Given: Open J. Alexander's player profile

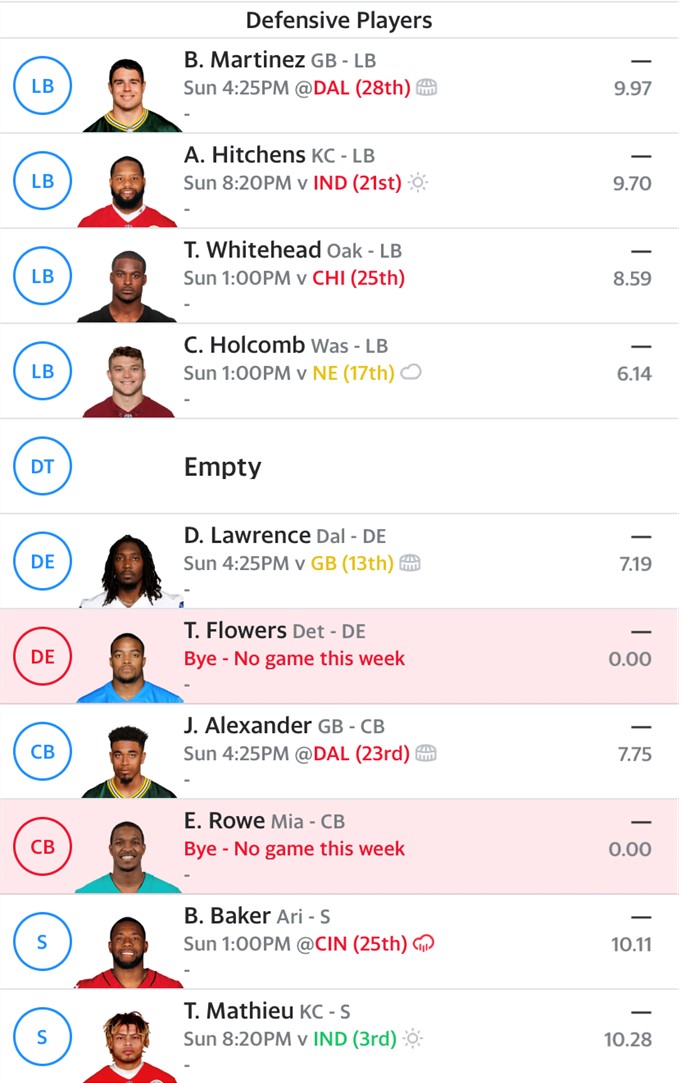Looking at the screenshot, I should (248, 725).
